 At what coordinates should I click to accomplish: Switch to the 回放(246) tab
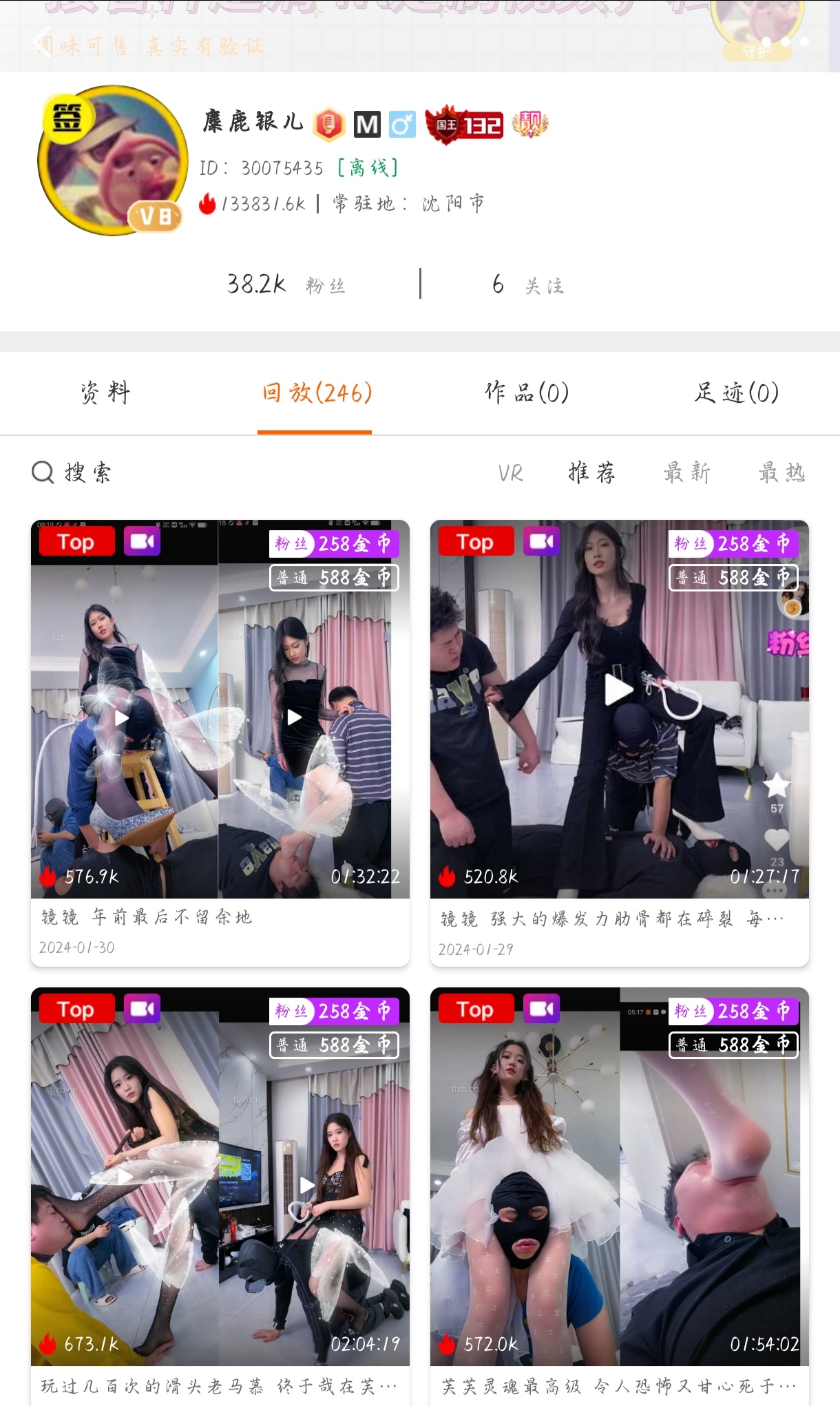click(x=316, y=393)
